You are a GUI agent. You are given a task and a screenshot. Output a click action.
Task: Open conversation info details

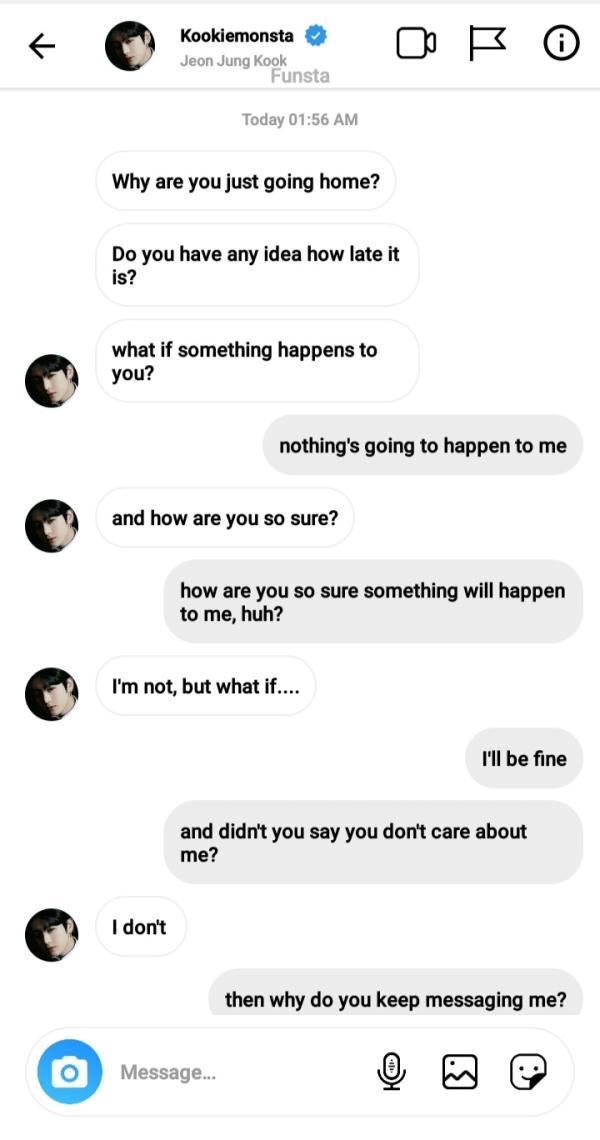click(x=561, y=44)
